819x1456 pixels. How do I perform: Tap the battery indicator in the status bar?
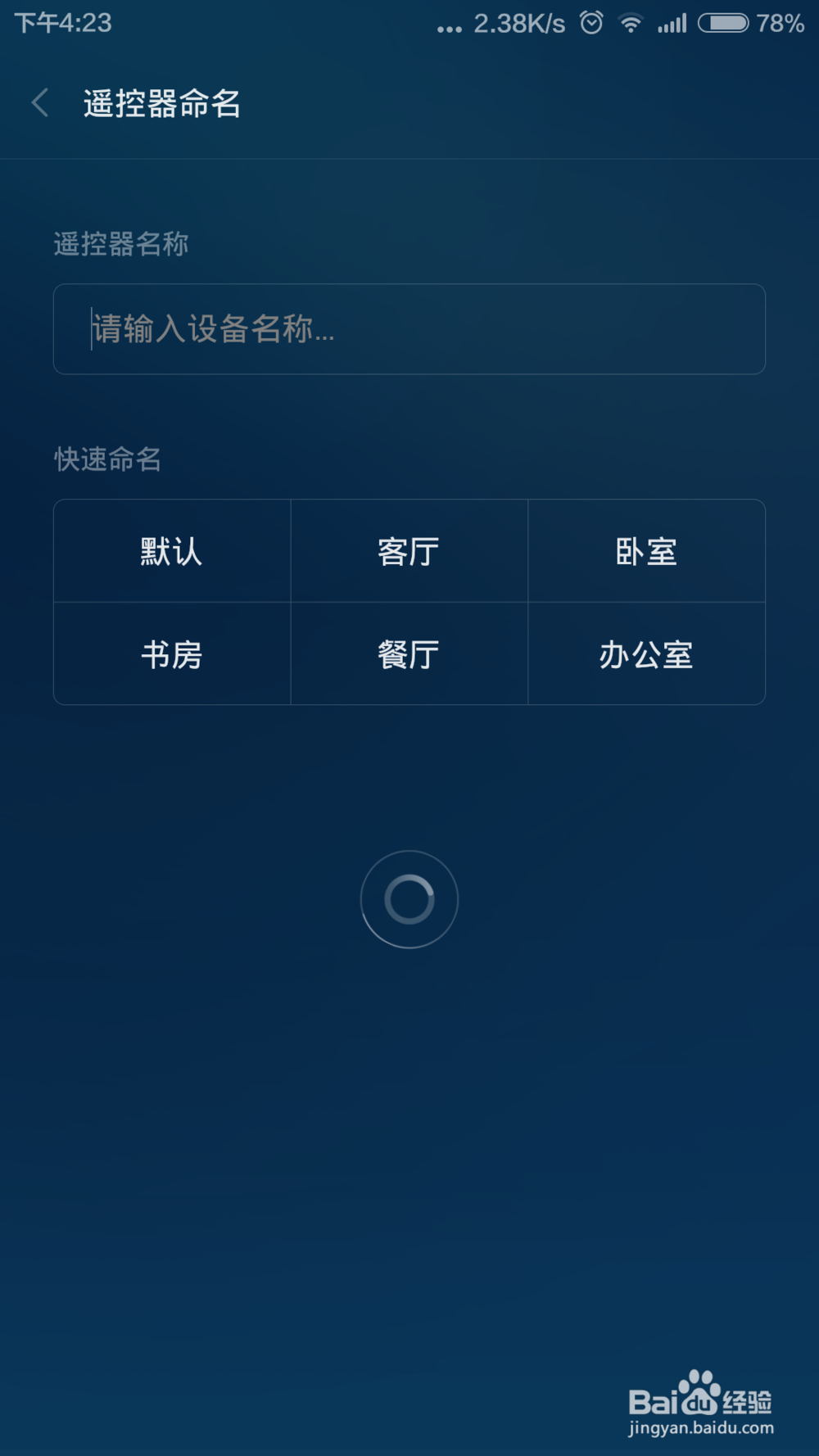tap(724, 24)
